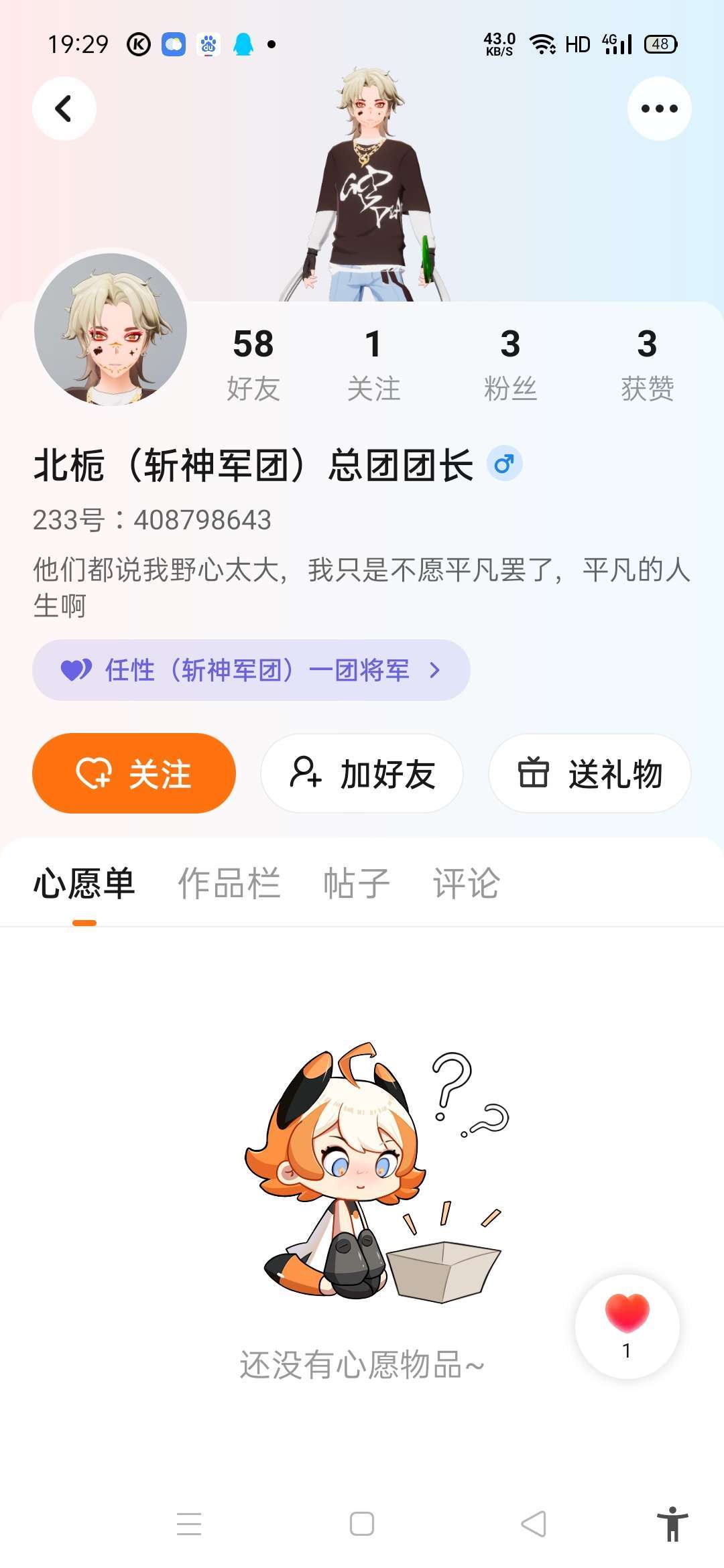This screenshot has width=724, height=1568.
Task: Go to home via system navigation bar
Action: 362,1524
